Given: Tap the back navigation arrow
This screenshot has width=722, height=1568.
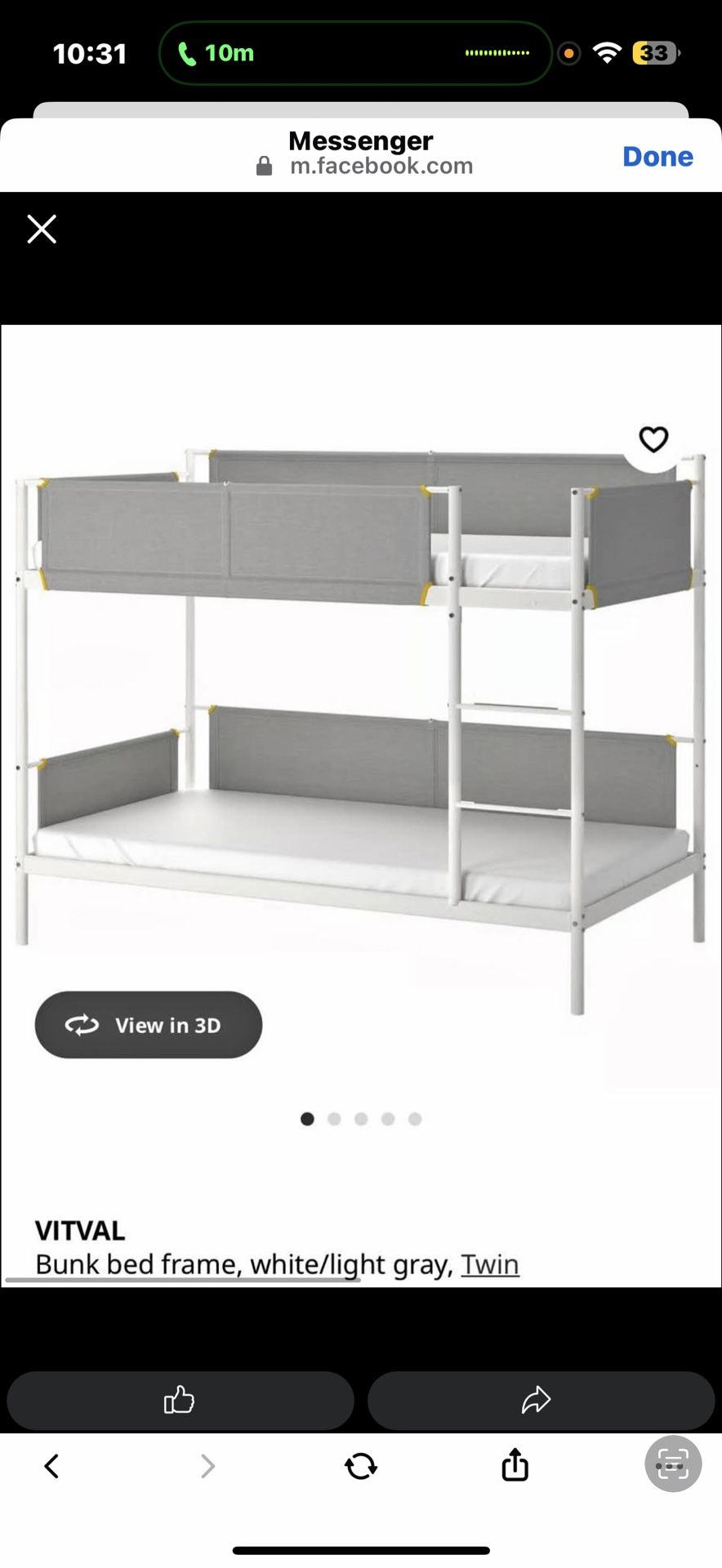Looking at the screenshot, I should [51, 1466].
